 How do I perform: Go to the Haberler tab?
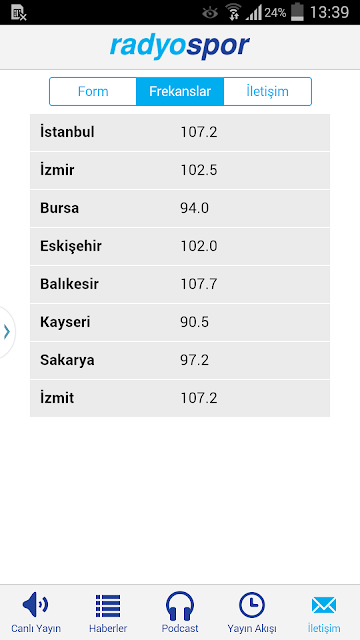(108, 613)
